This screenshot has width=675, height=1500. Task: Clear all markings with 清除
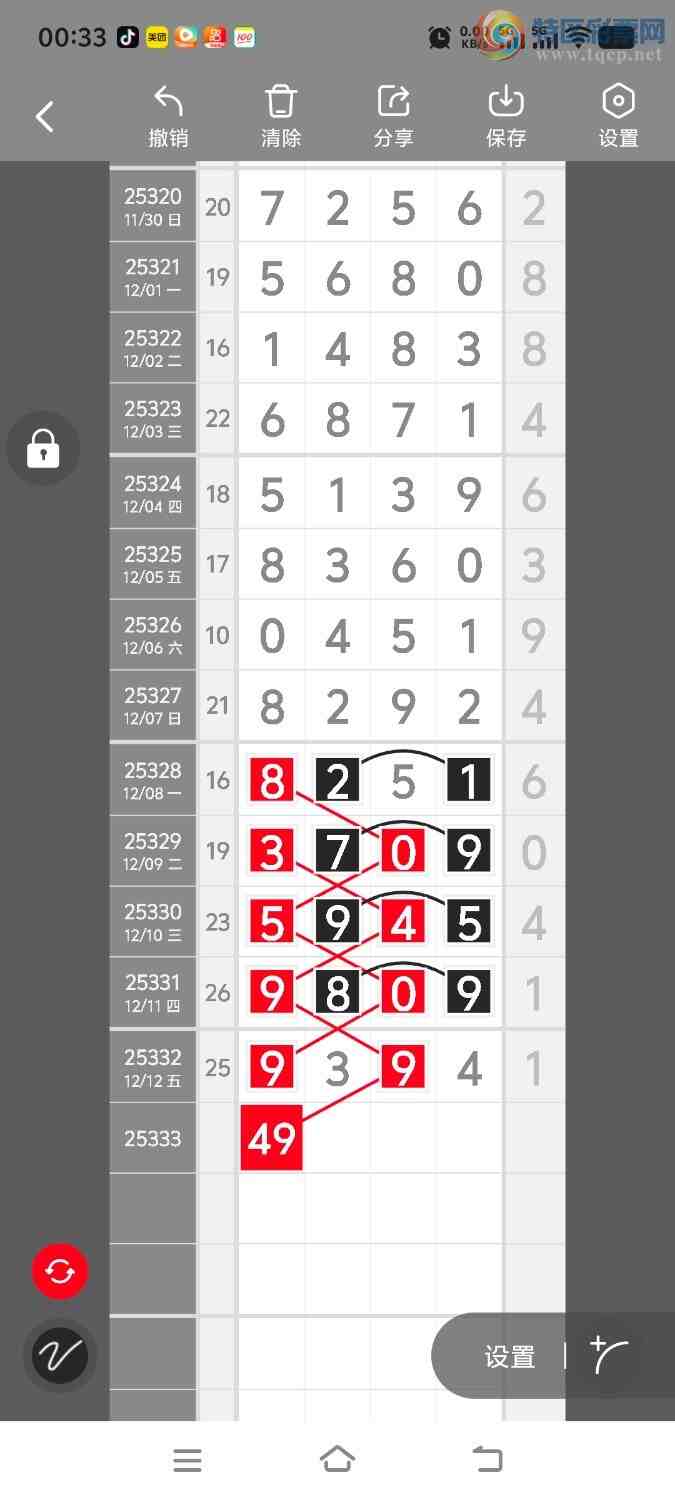tap(281, 117)
